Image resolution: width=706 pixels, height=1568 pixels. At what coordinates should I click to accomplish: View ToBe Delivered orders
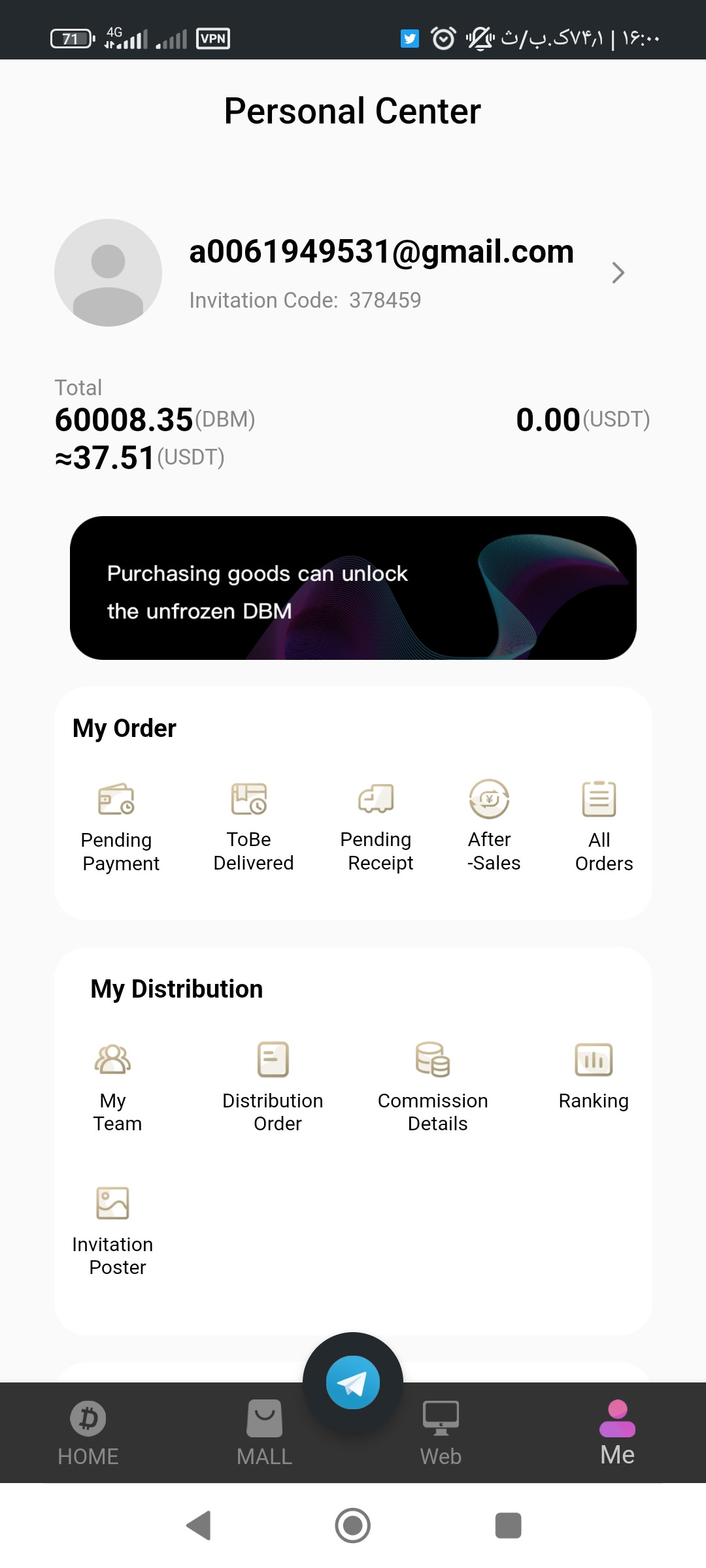pos(252,827)
